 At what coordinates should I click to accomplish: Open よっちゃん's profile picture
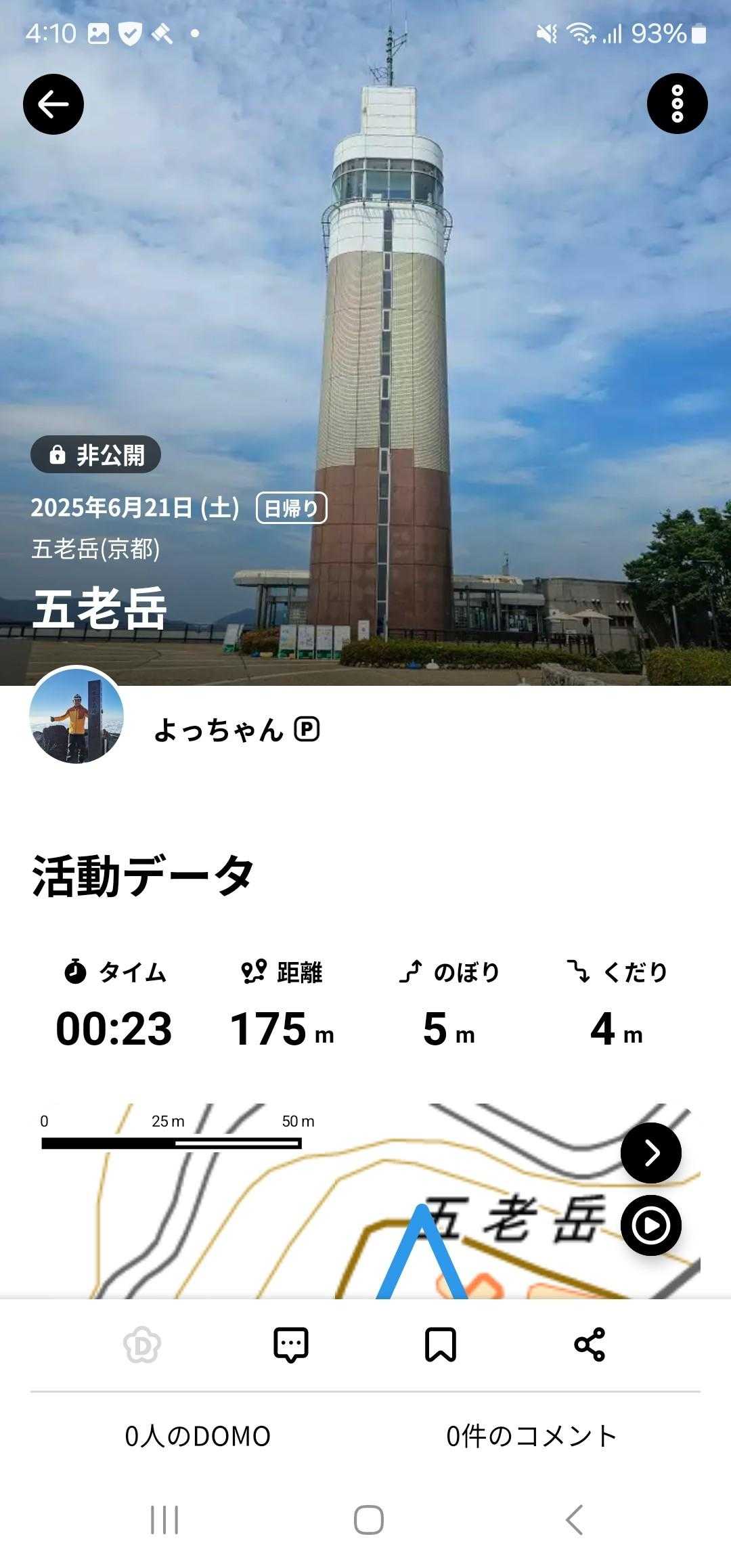[x=76, y=716]
